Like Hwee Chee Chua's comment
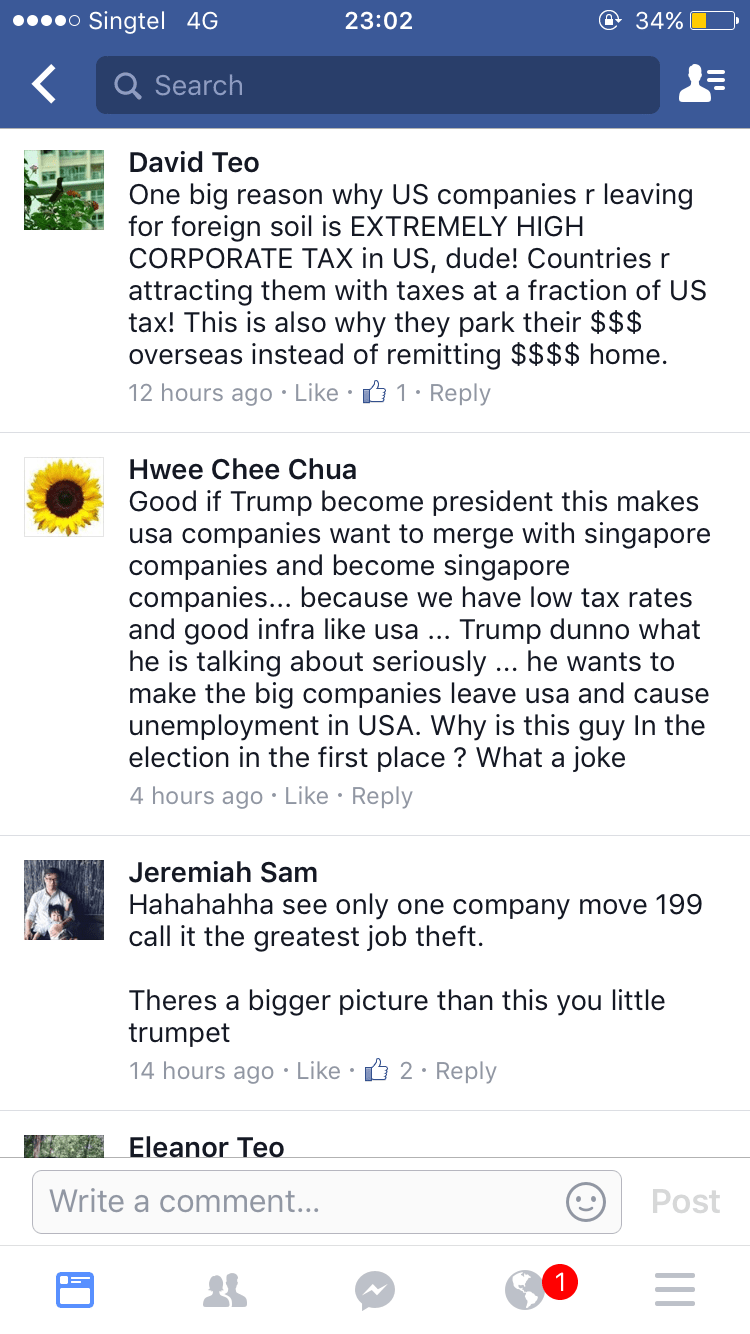Viewport: 750px width, 1334px height. point(306,796)
